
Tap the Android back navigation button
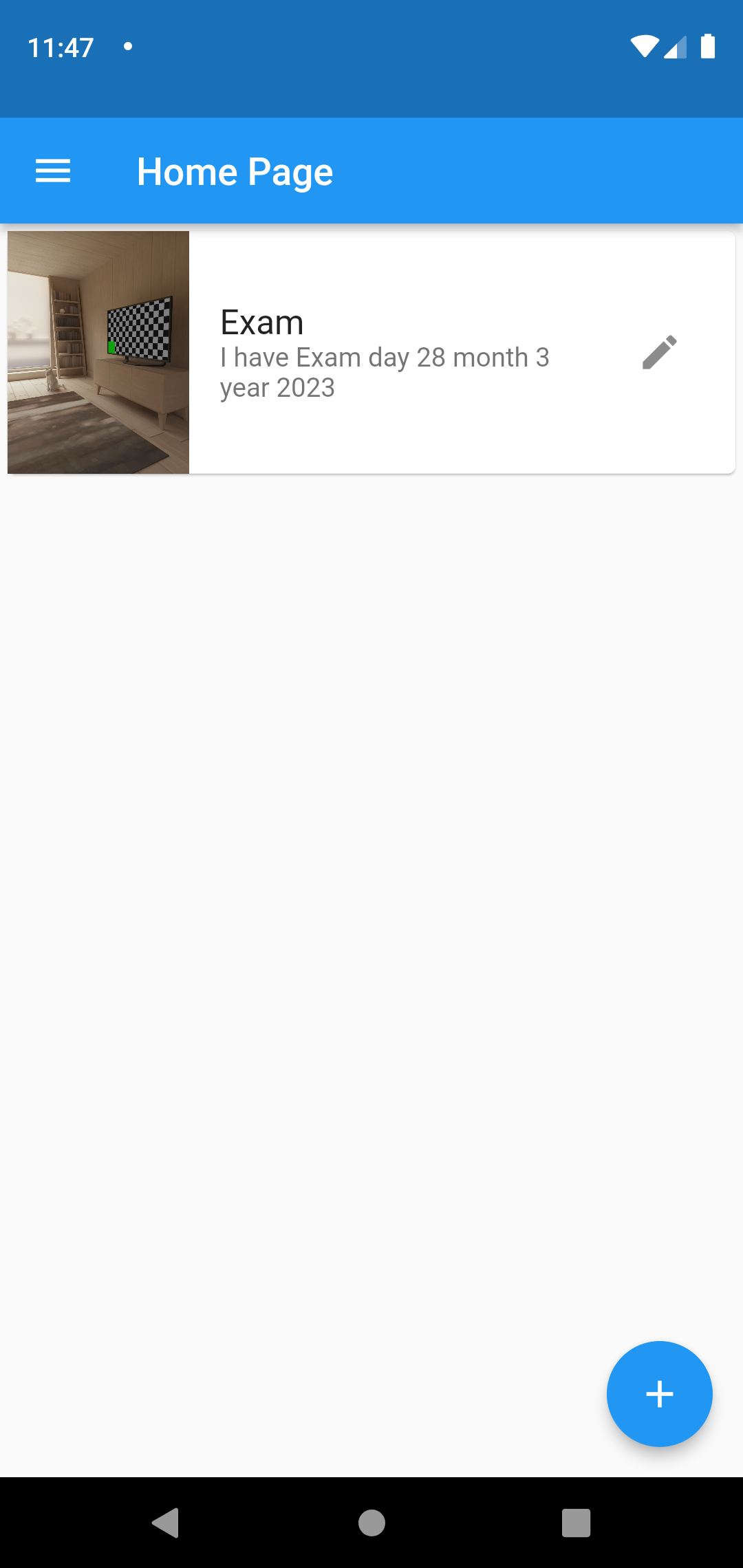coord(166,1523)
